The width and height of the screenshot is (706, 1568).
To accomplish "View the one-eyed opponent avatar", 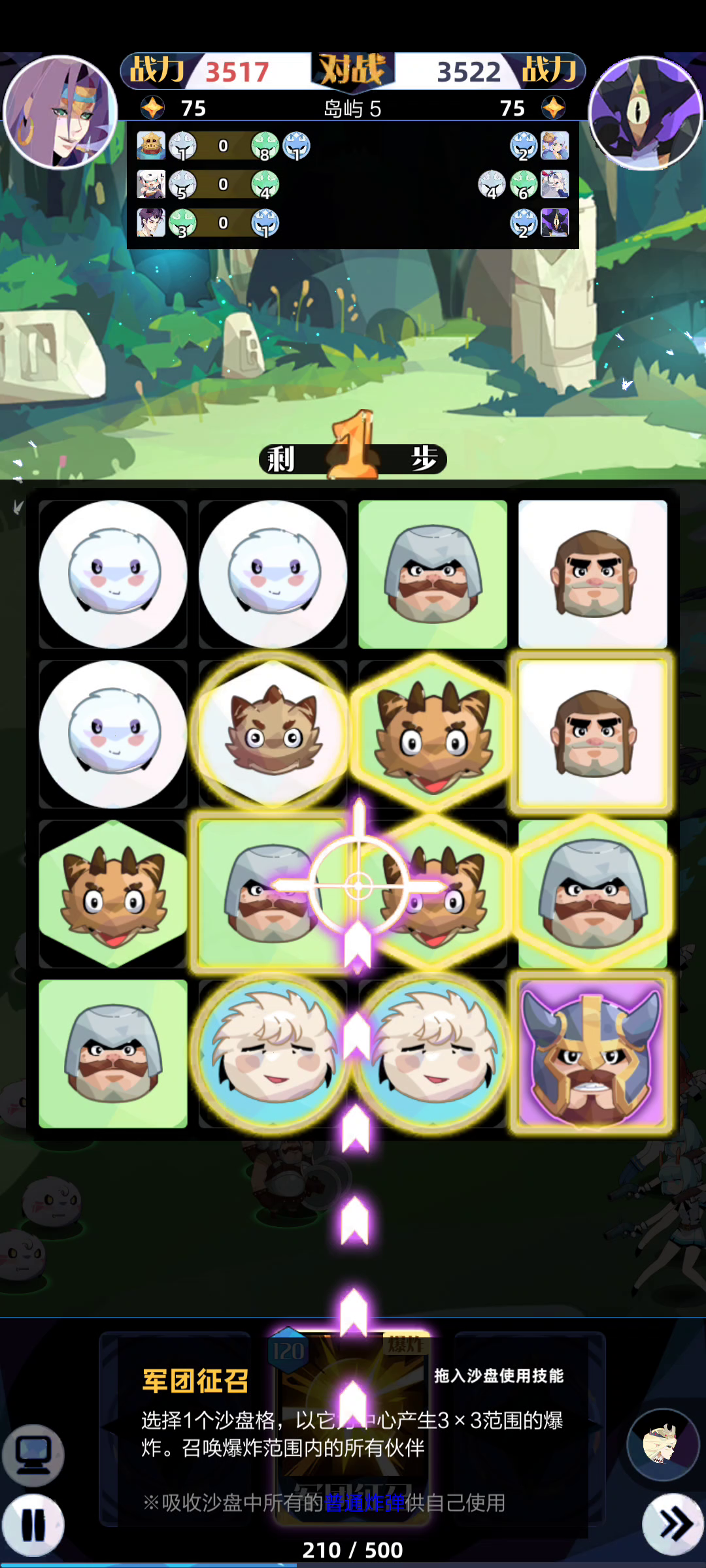I will [x=645, y=112].
